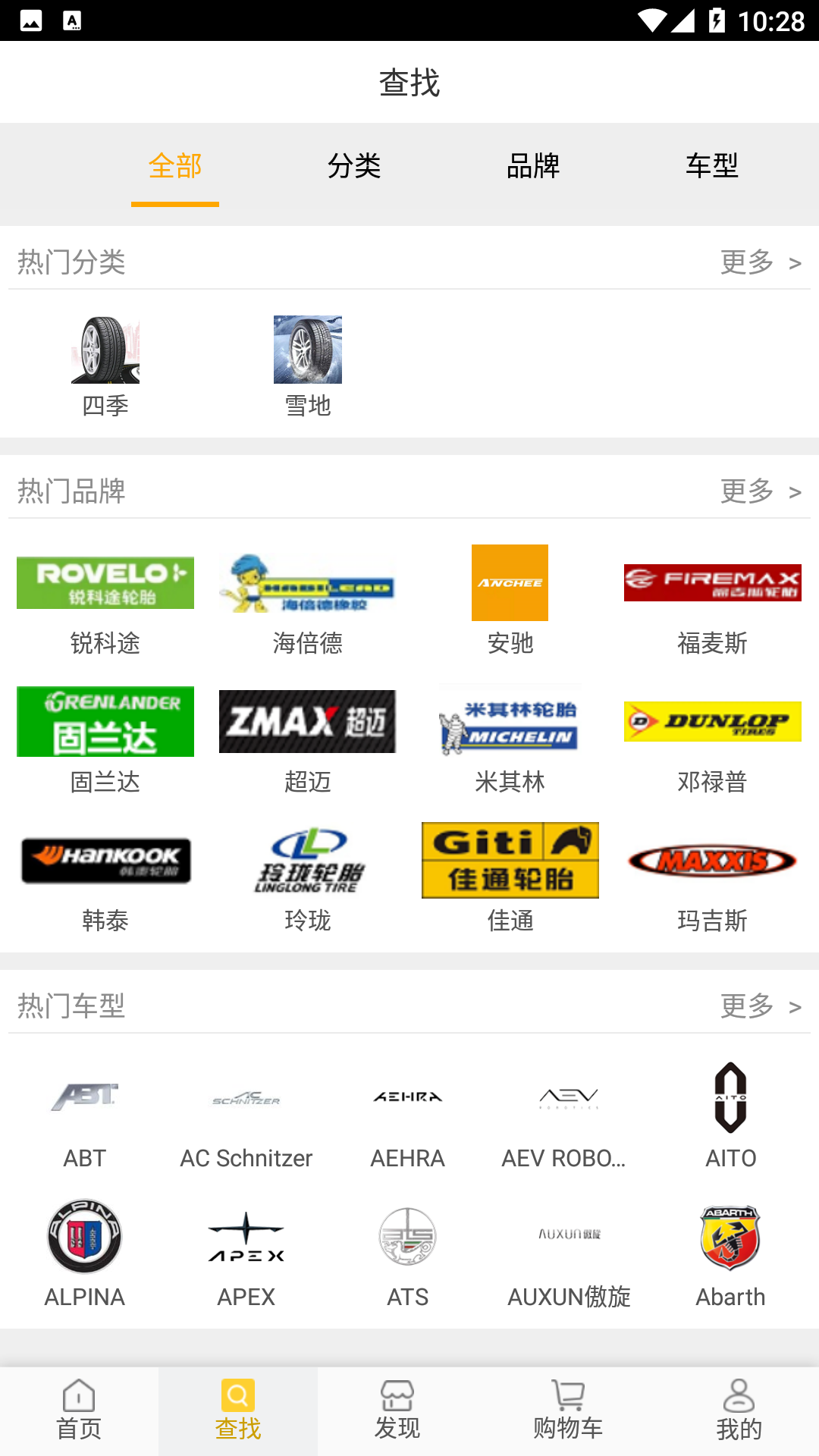Select the 邓禄普 Dunlop brand logo
819x1456 pixels.
pos(711,721)
